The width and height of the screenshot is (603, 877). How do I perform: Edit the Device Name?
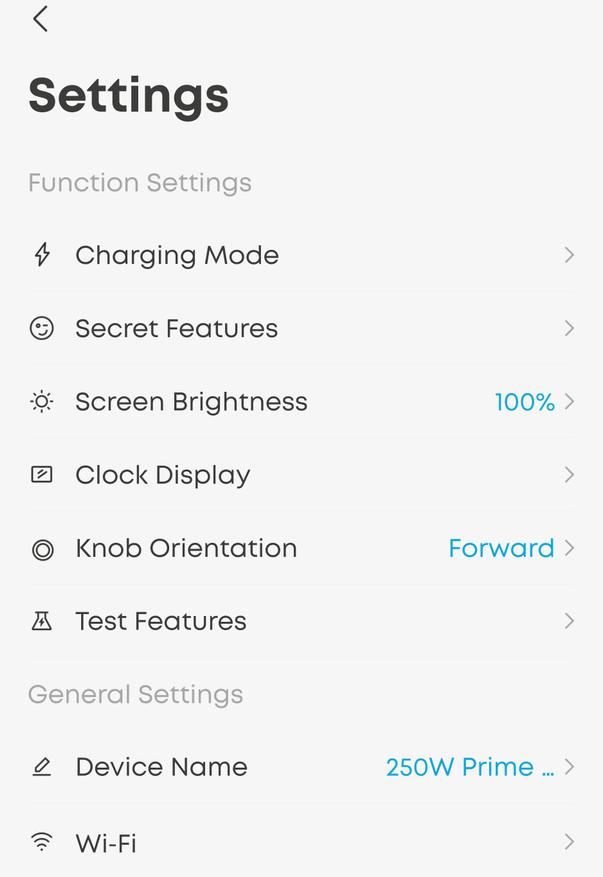(x=302, y=767)
